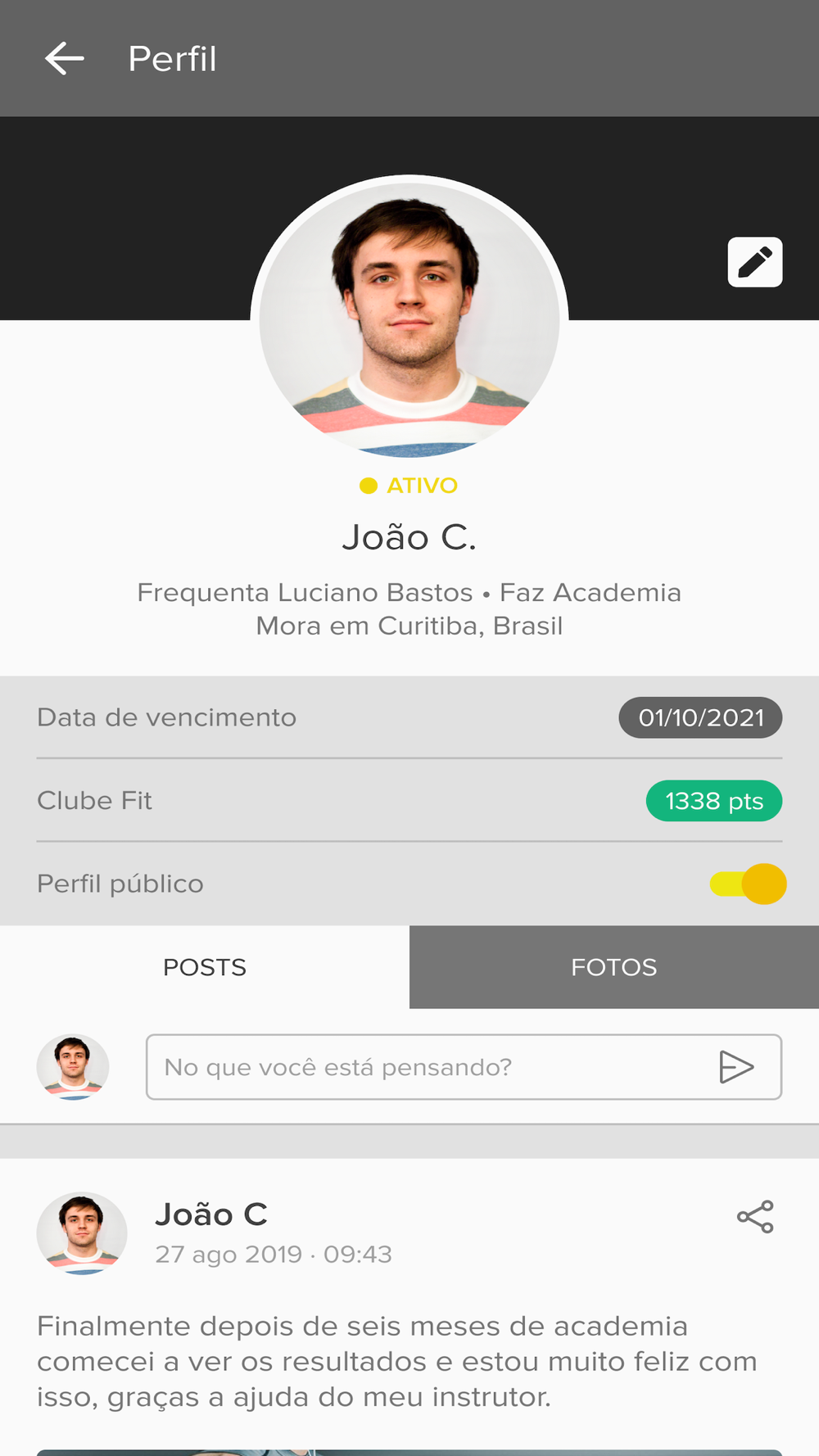
Task: Toggle the Perfil público switch off
Action: (x=749, y=884)
